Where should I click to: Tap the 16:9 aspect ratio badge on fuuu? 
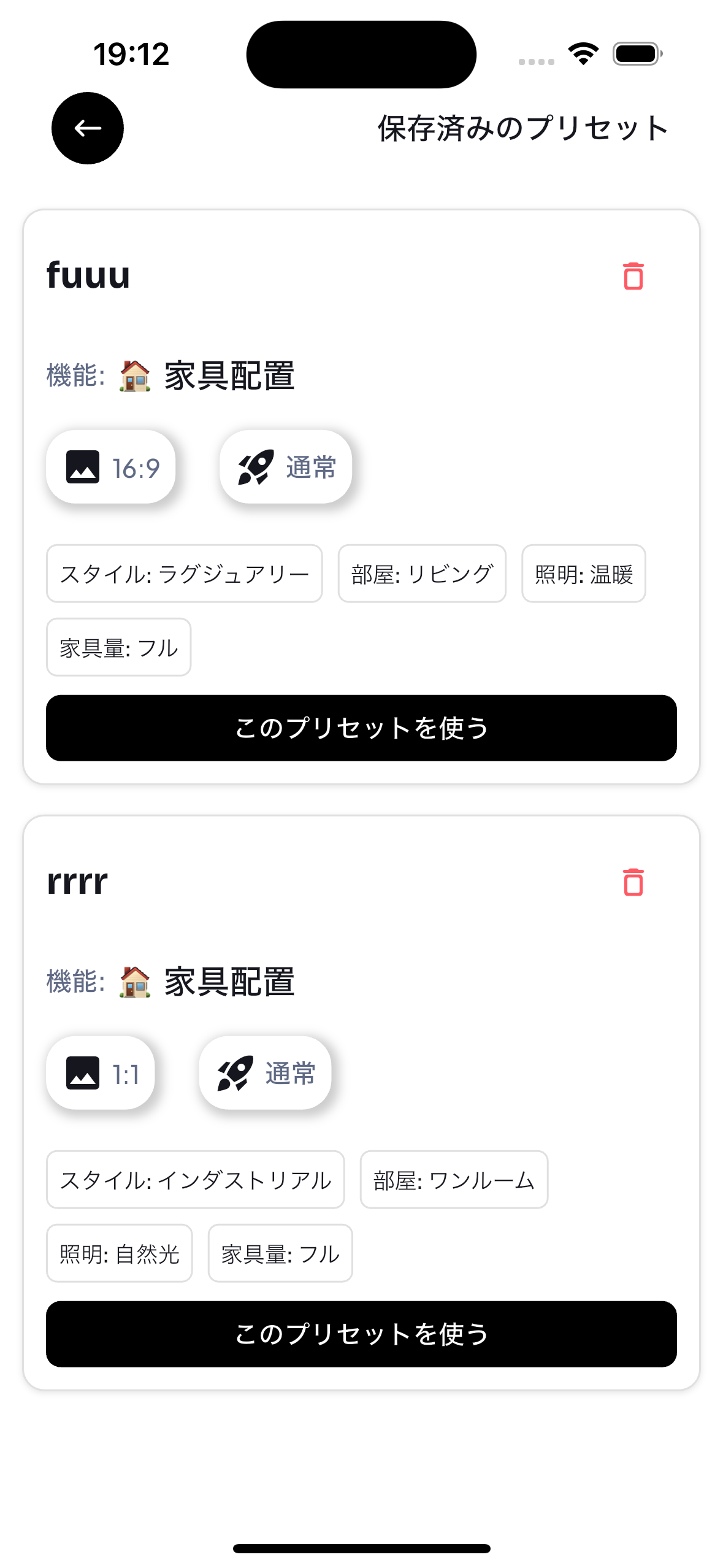tap(111, 467)
